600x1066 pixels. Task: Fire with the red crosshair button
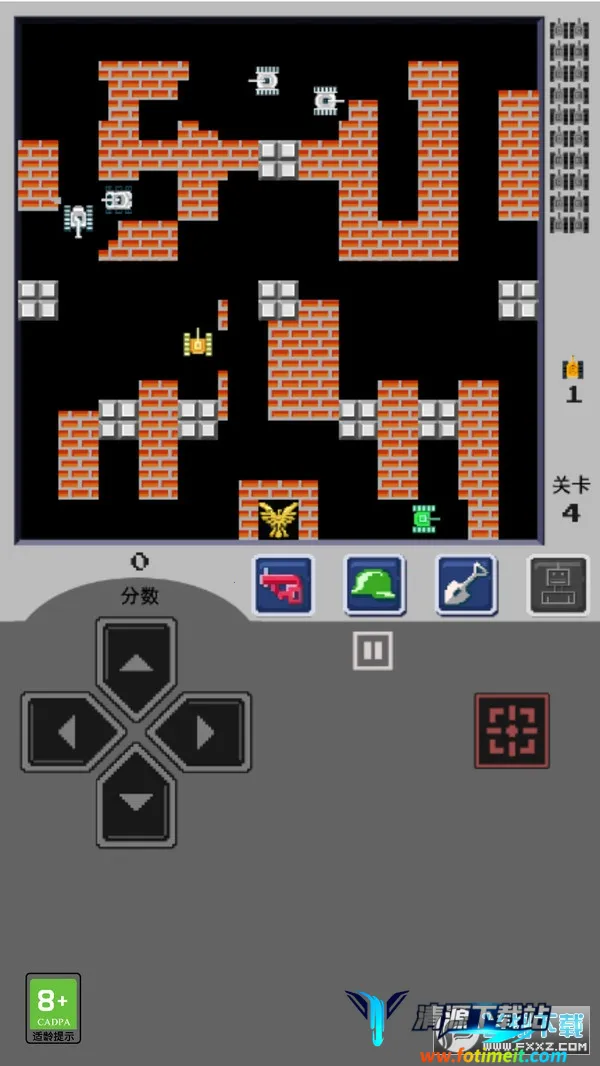point(511,731)
